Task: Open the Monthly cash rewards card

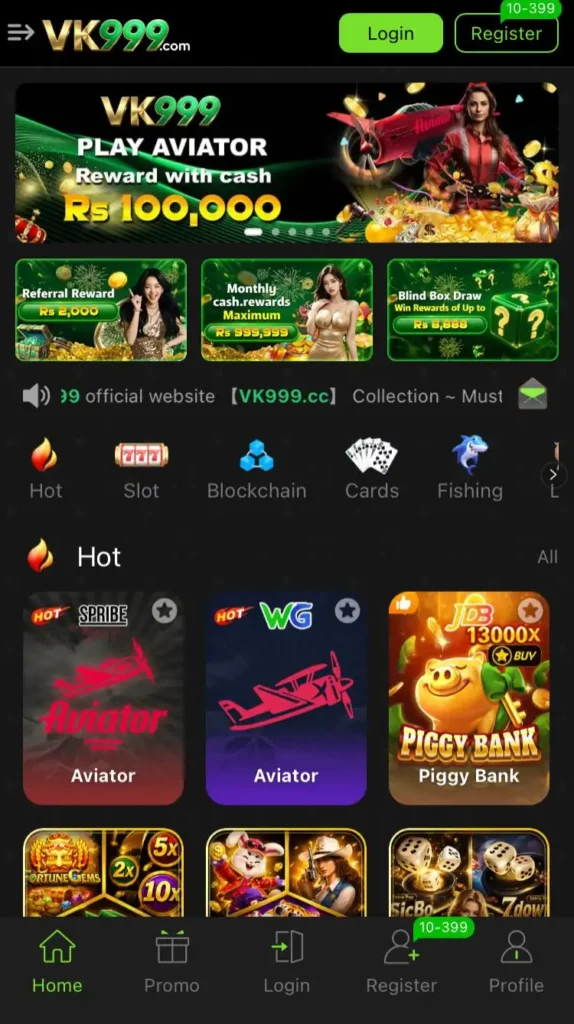Action: 287,310
